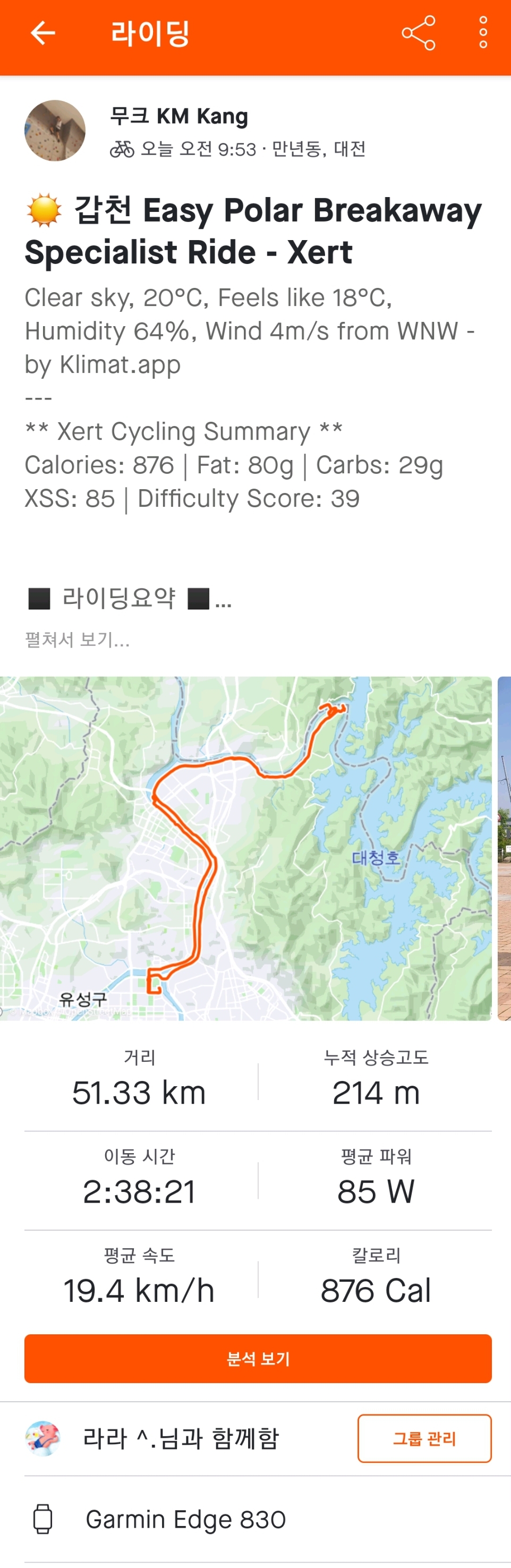Viewport: 511px width, 1568px height.
Task: Tap the 분석 보기 button
Action: point(258,1358)
